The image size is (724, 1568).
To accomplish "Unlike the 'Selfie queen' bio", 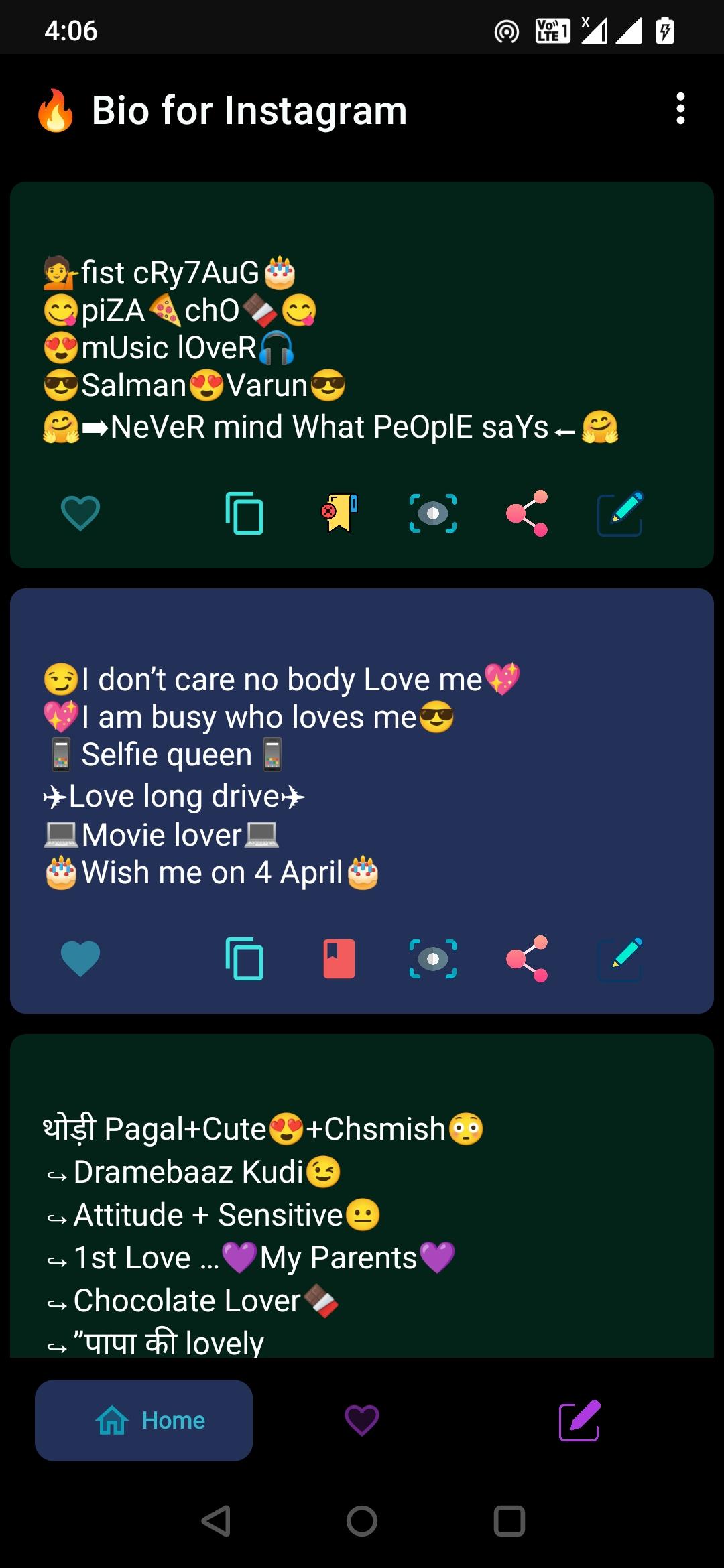I will click(x=80, y=959).
